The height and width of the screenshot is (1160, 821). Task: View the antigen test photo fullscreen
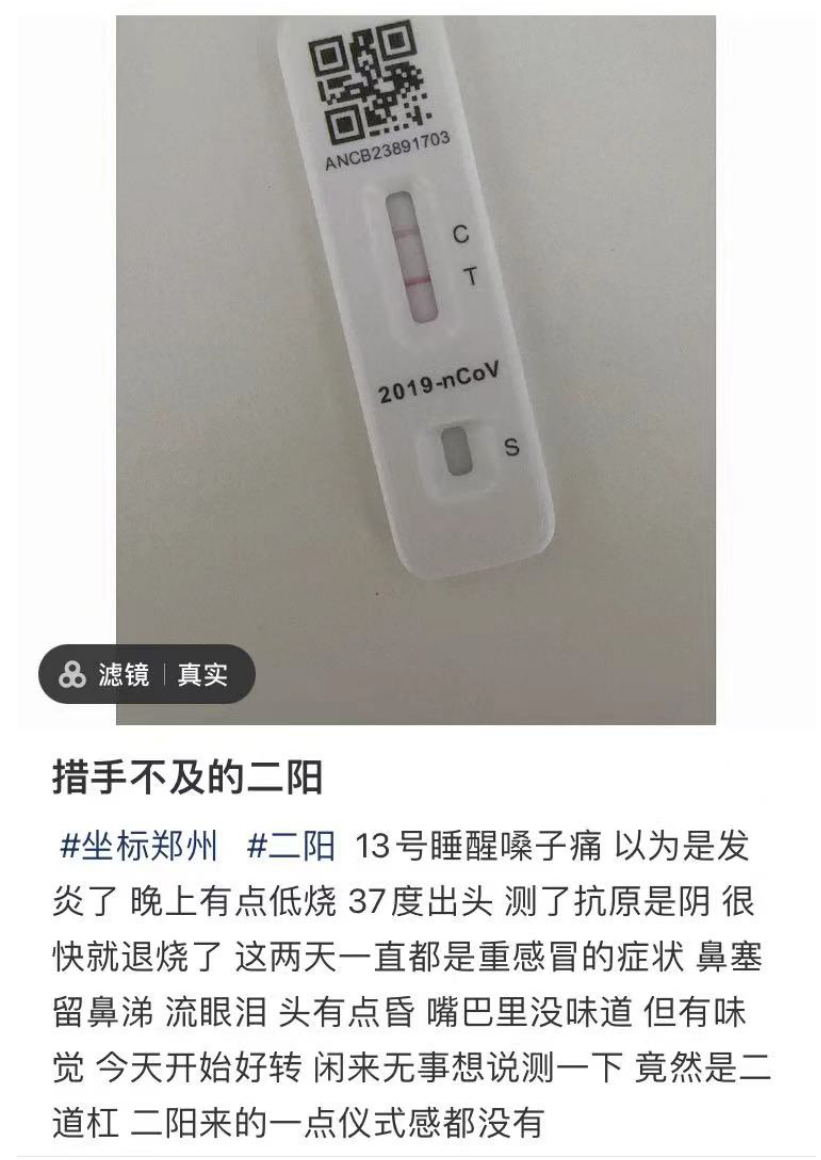415,330
